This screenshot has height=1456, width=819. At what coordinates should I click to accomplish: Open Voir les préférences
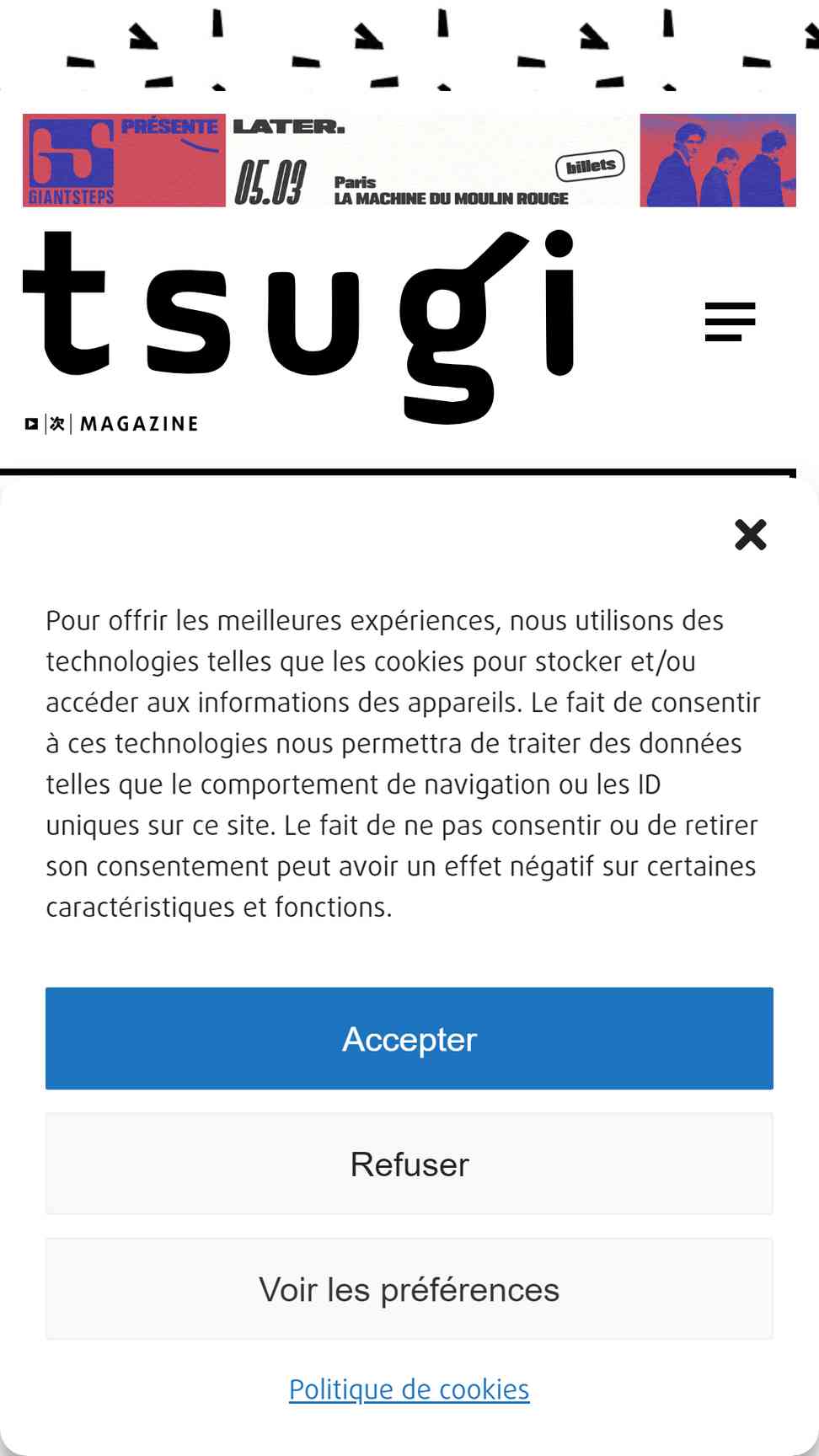pos(409,1289)
